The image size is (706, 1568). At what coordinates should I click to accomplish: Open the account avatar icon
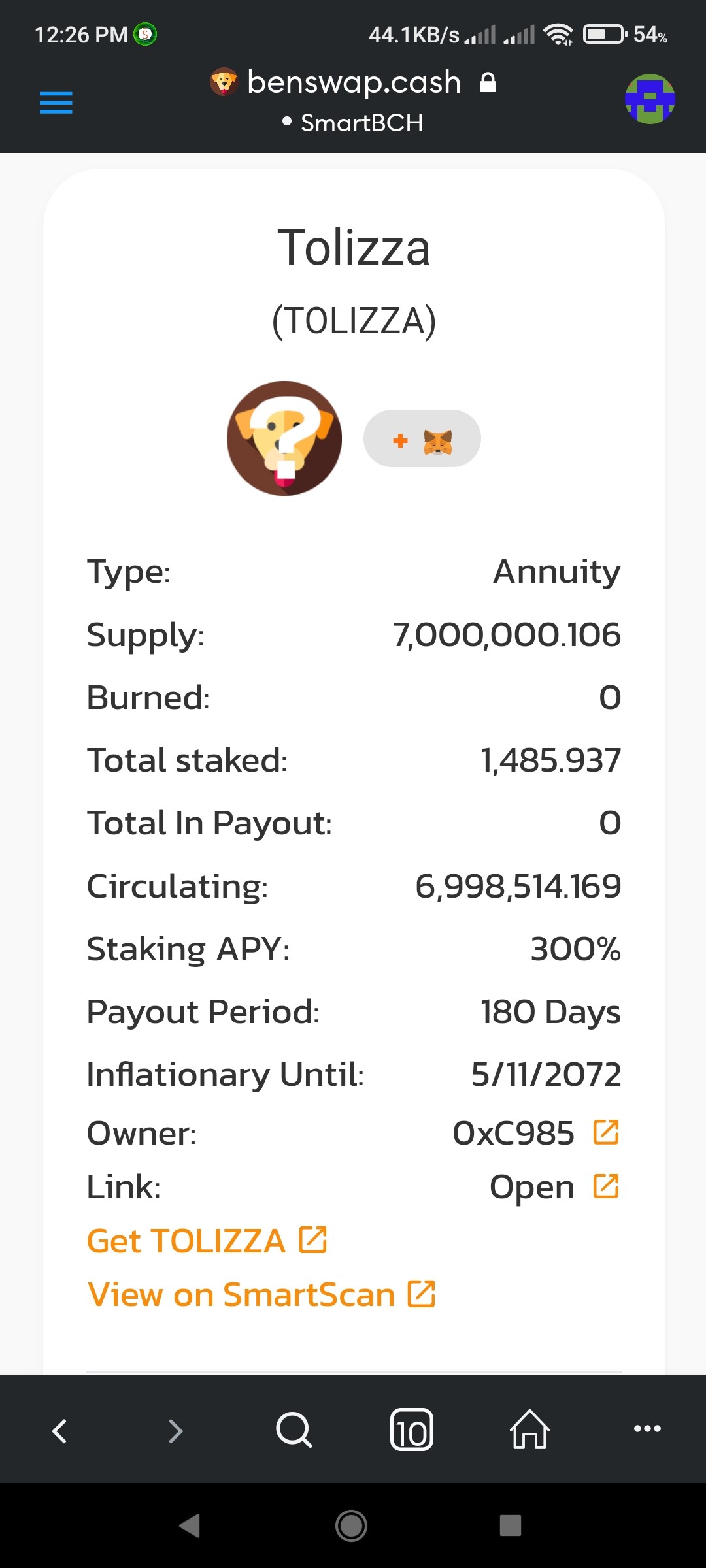coord(650,99)
